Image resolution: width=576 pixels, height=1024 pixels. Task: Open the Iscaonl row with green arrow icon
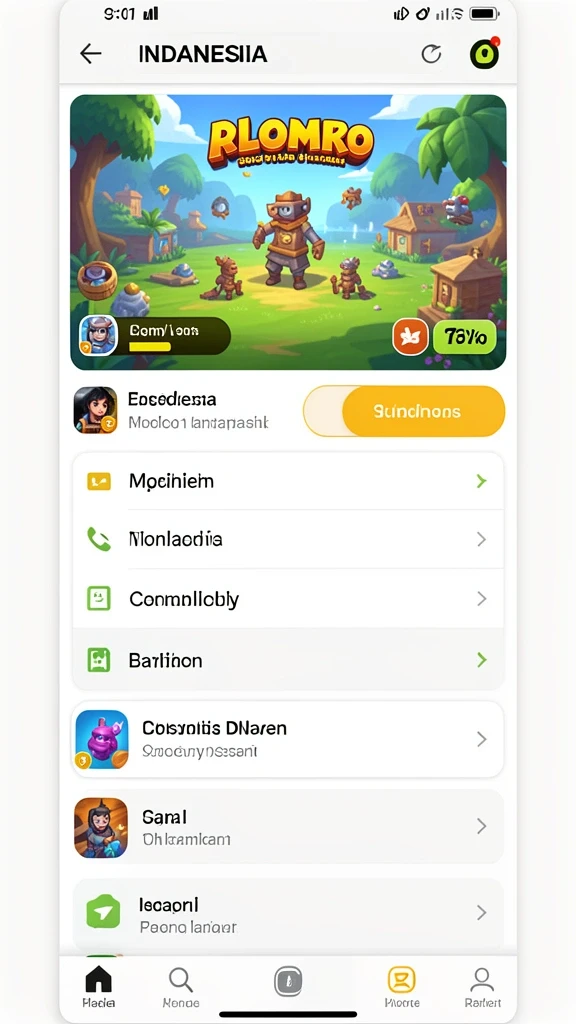pos(288,913)
